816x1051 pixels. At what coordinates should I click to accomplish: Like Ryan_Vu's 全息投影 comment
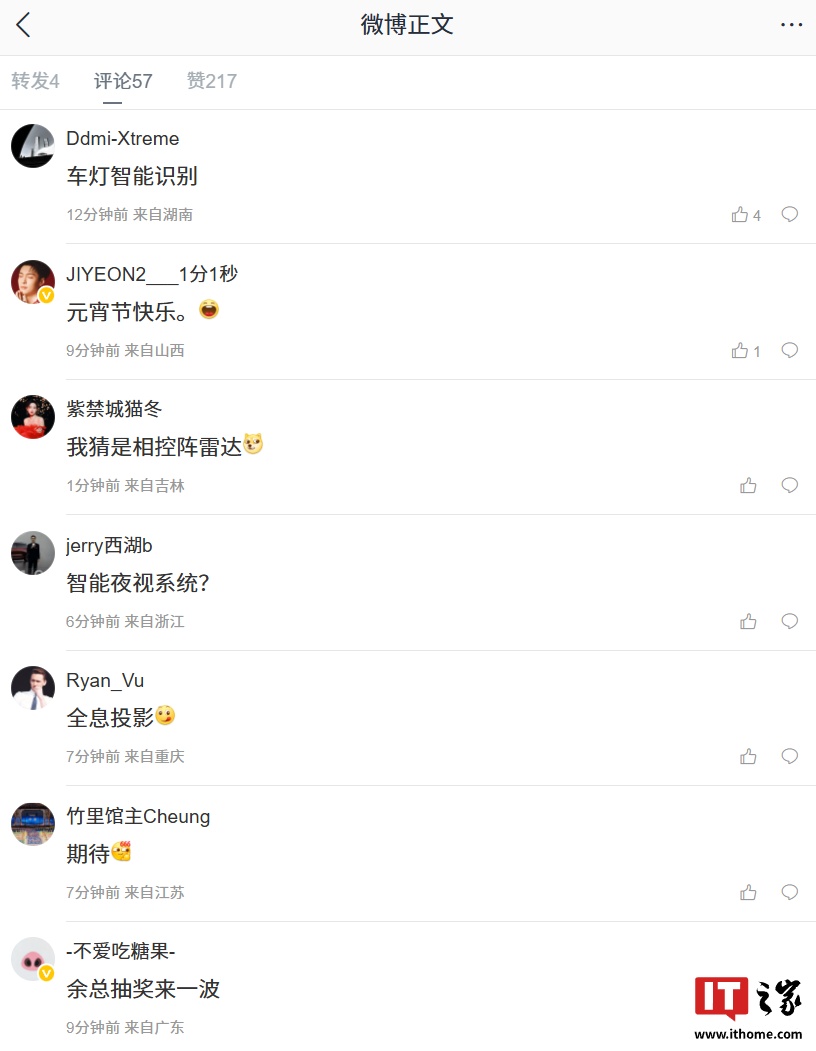pyautogui.click(x=748, y=757)
